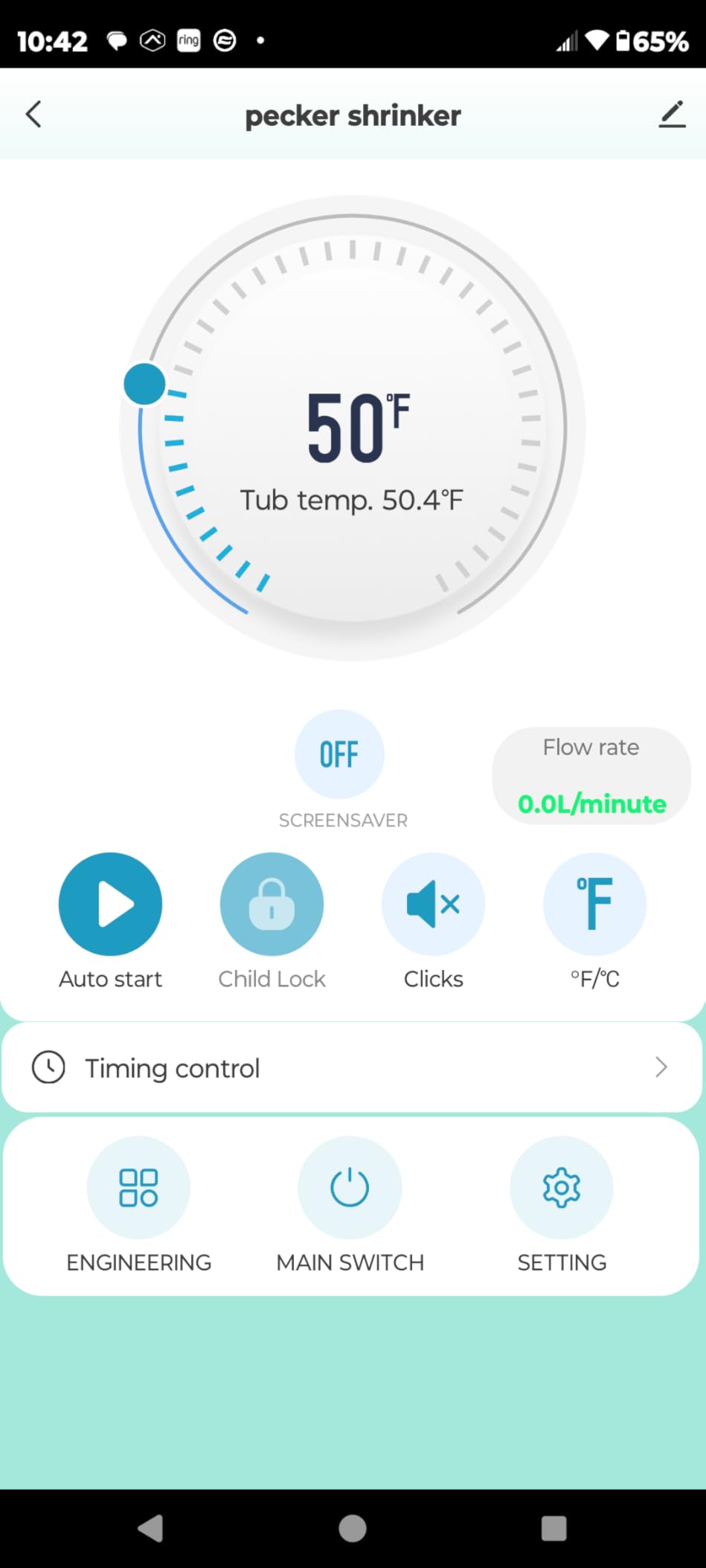Screen dimensions: 706x1568
Task: Open recent apps from navigation bar
Action: [x=553, y=1529]
